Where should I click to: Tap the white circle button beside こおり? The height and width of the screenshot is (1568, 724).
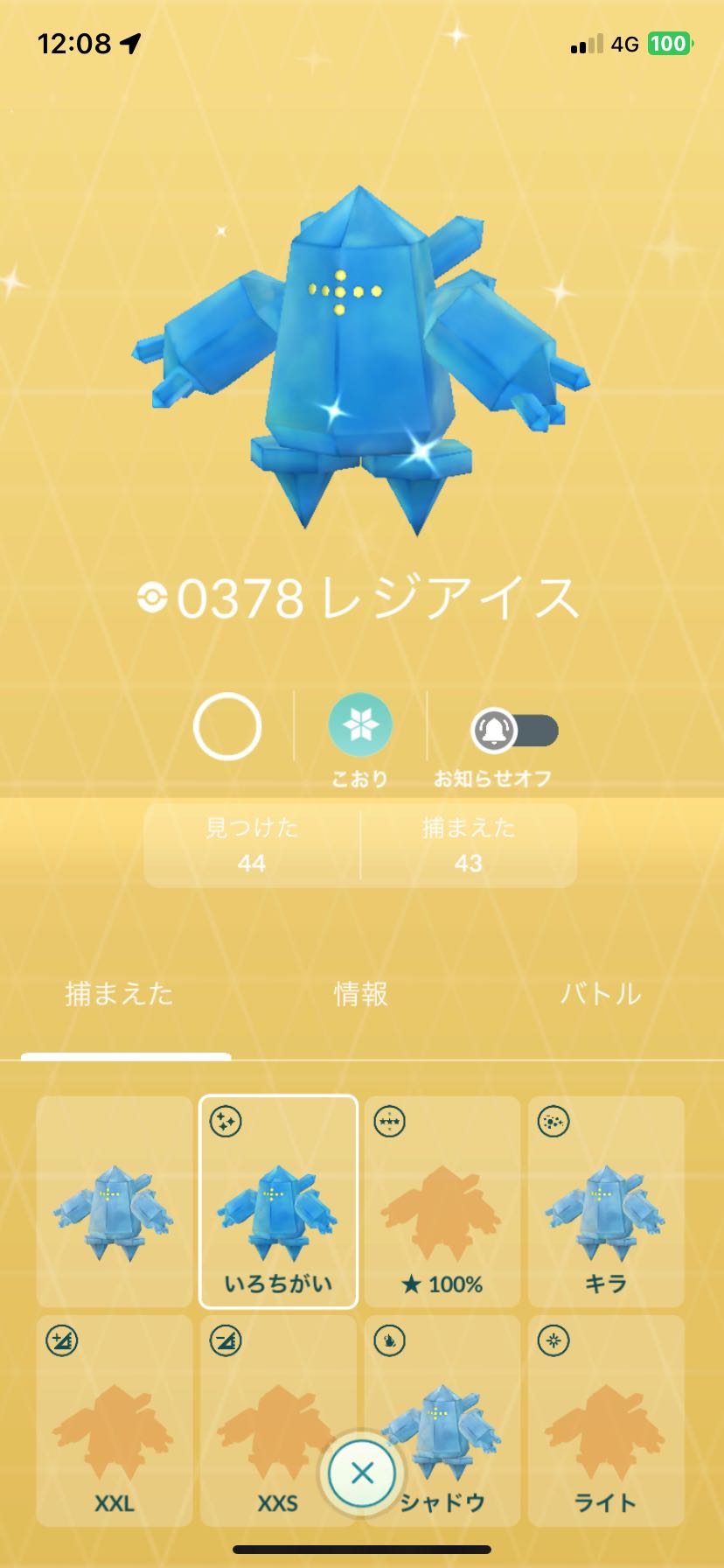point(227,726)
